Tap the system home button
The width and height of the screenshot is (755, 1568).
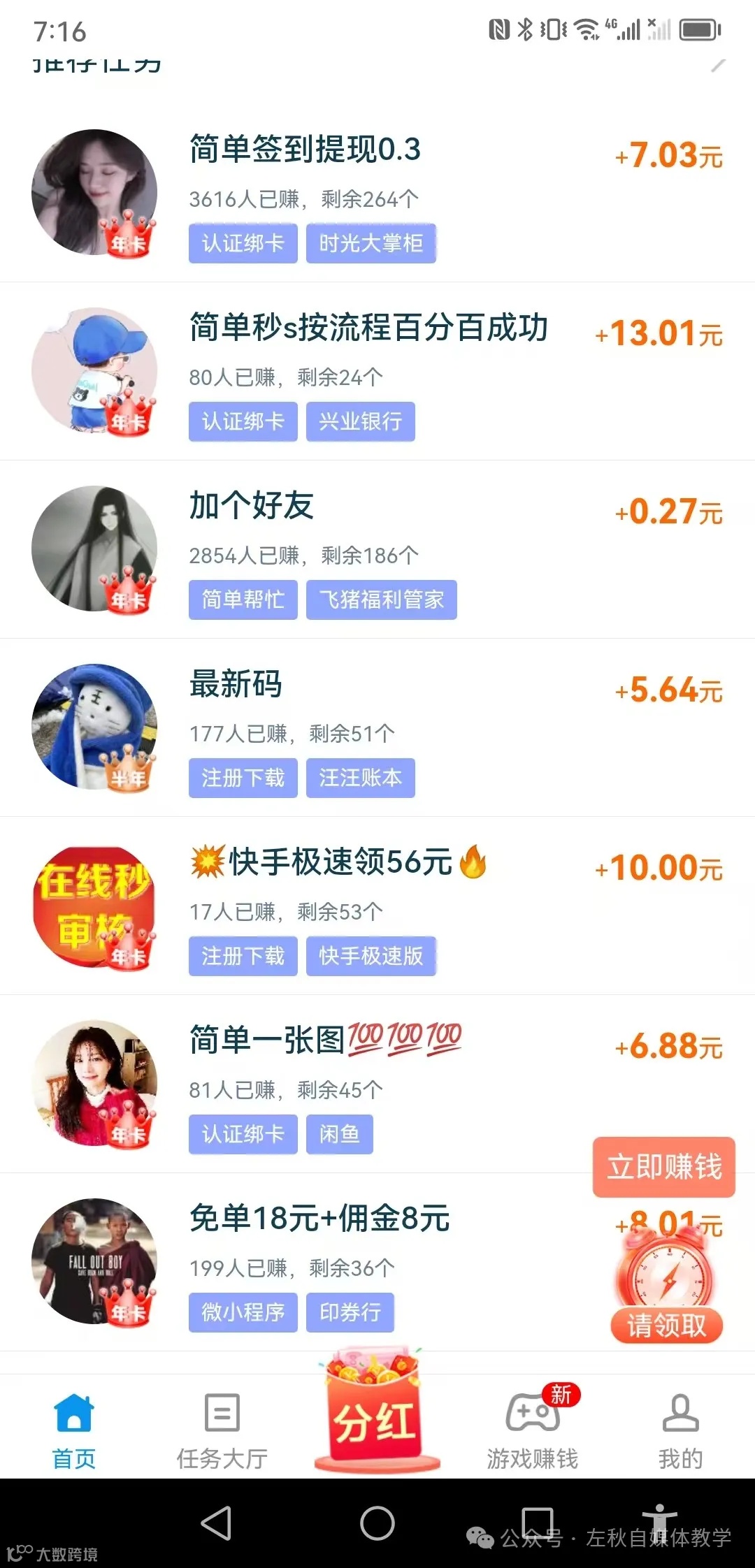pyautogui.click(x=377, y=1523)
